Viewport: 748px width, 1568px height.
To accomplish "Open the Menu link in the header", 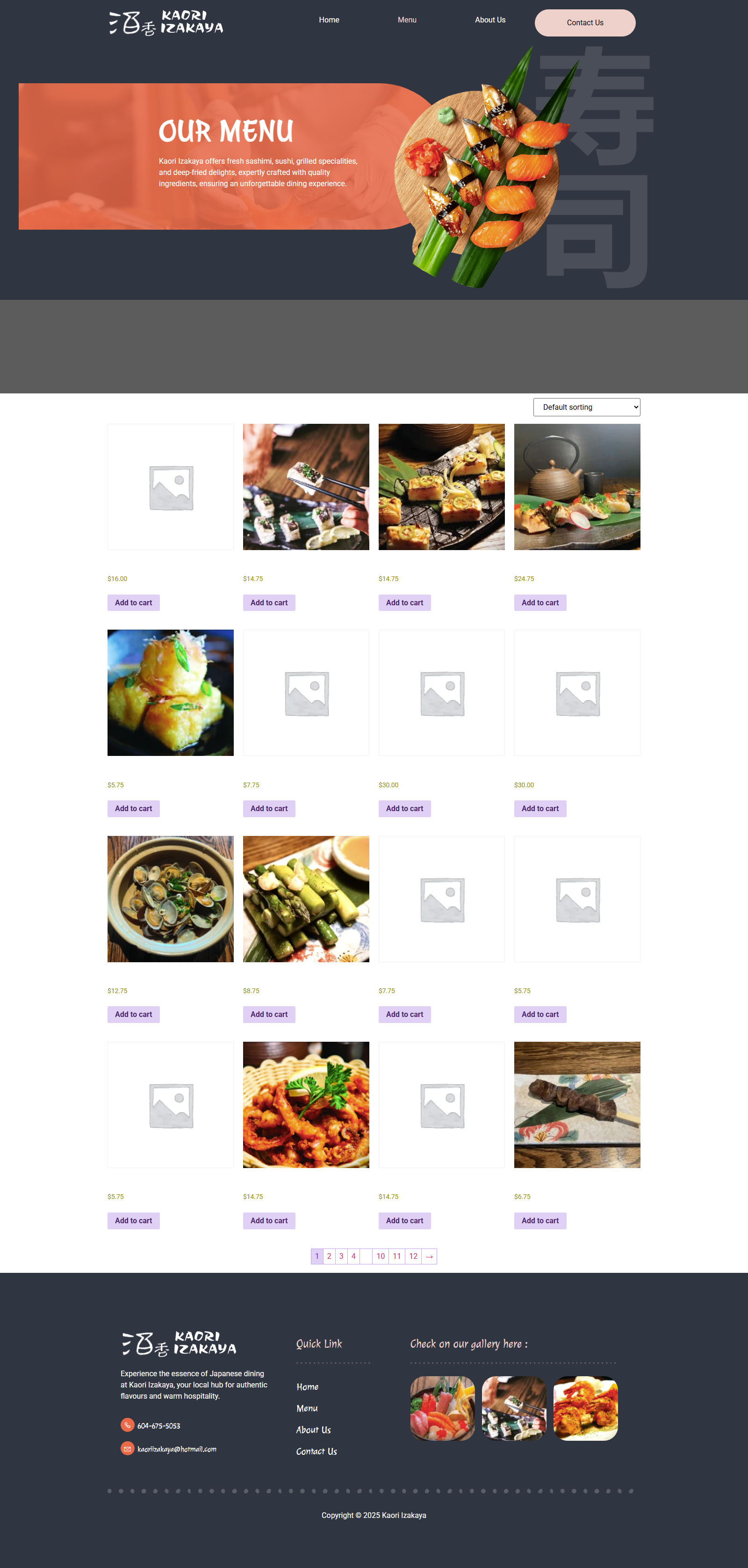I will point(407,20).
